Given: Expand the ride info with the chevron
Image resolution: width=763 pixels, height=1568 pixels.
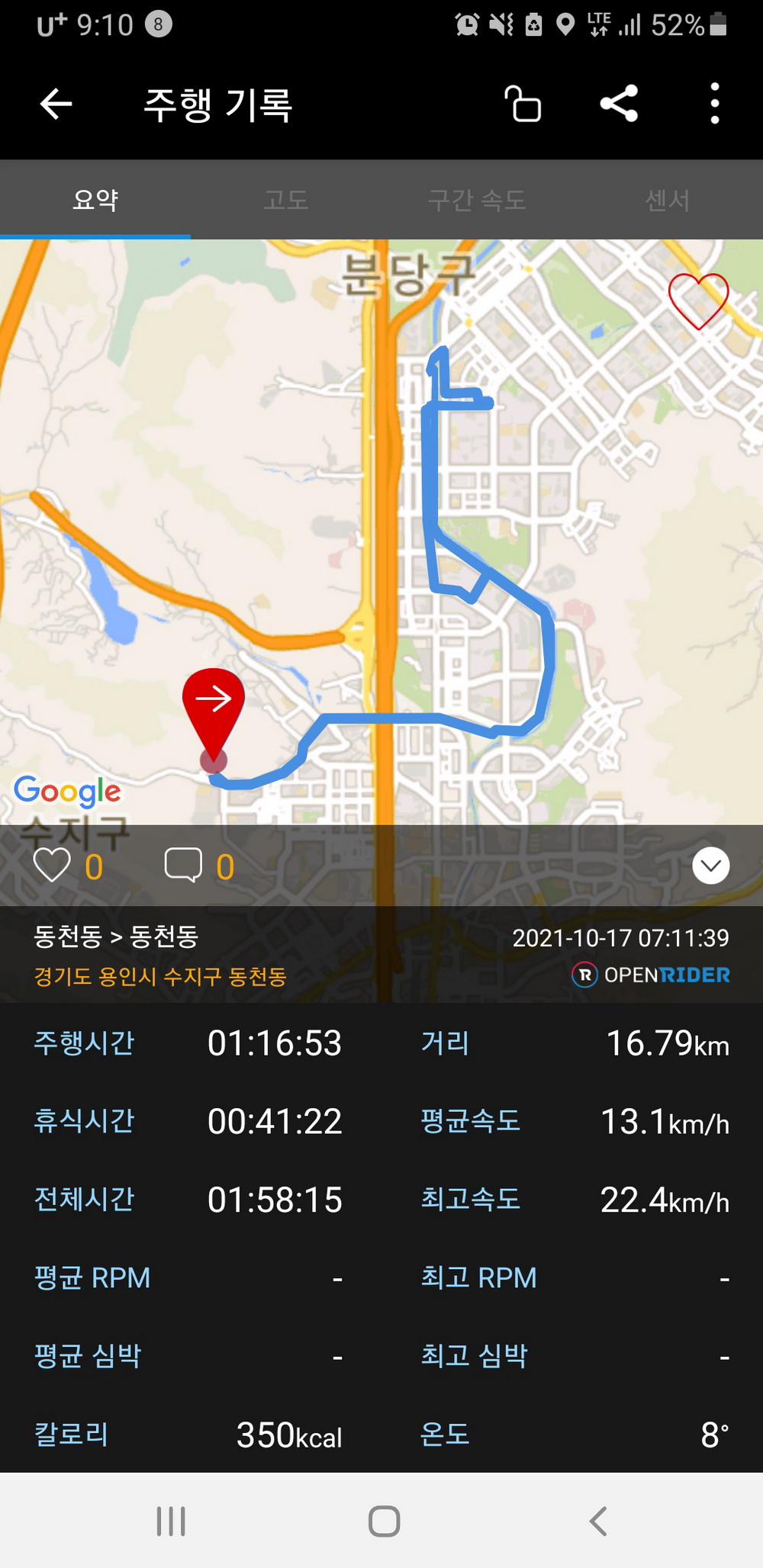Looking at the screenshot, I should click(x=710, y=866).
